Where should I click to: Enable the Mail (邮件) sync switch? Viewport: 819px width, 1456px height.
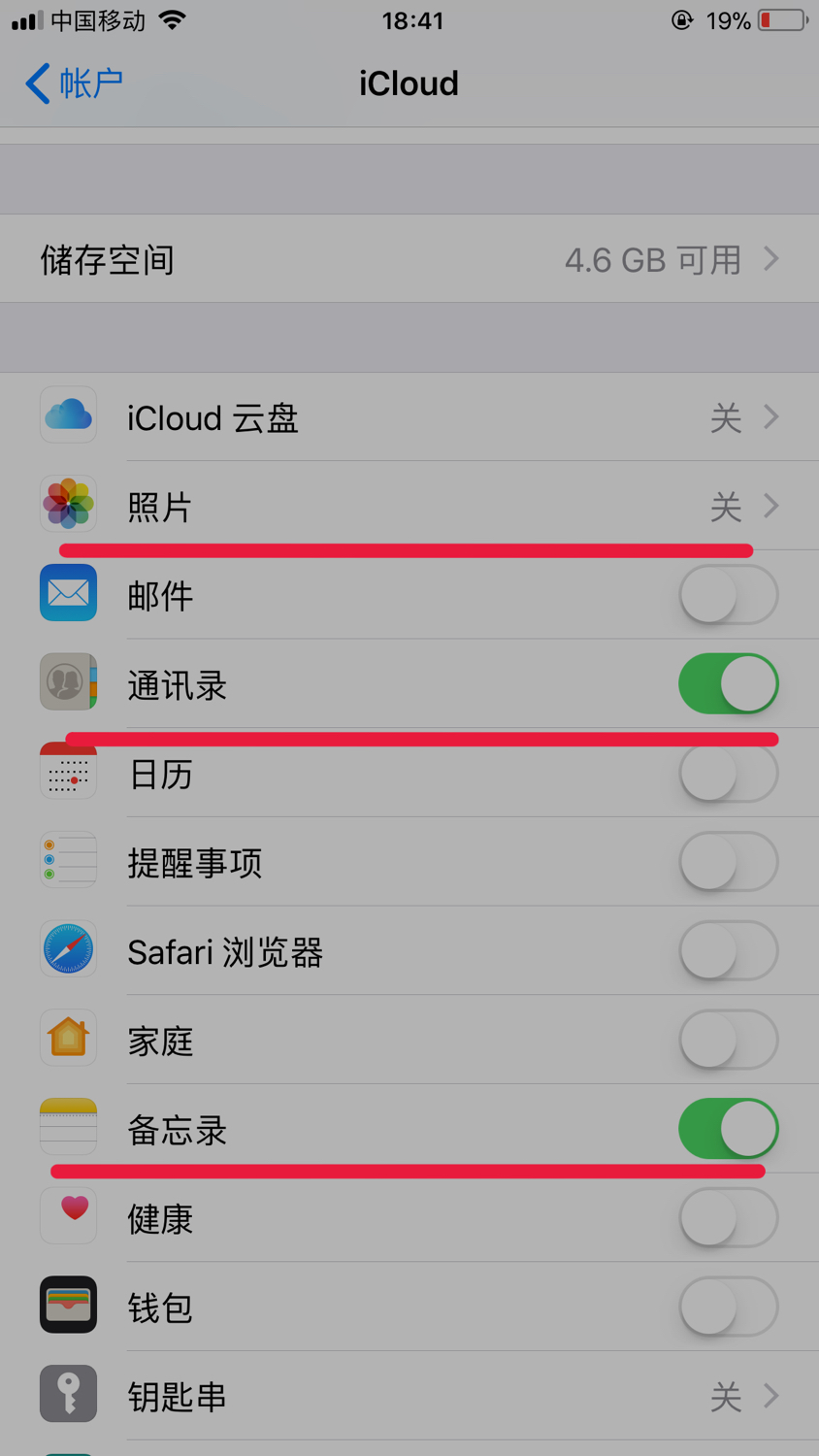click(x=729, y=593)
